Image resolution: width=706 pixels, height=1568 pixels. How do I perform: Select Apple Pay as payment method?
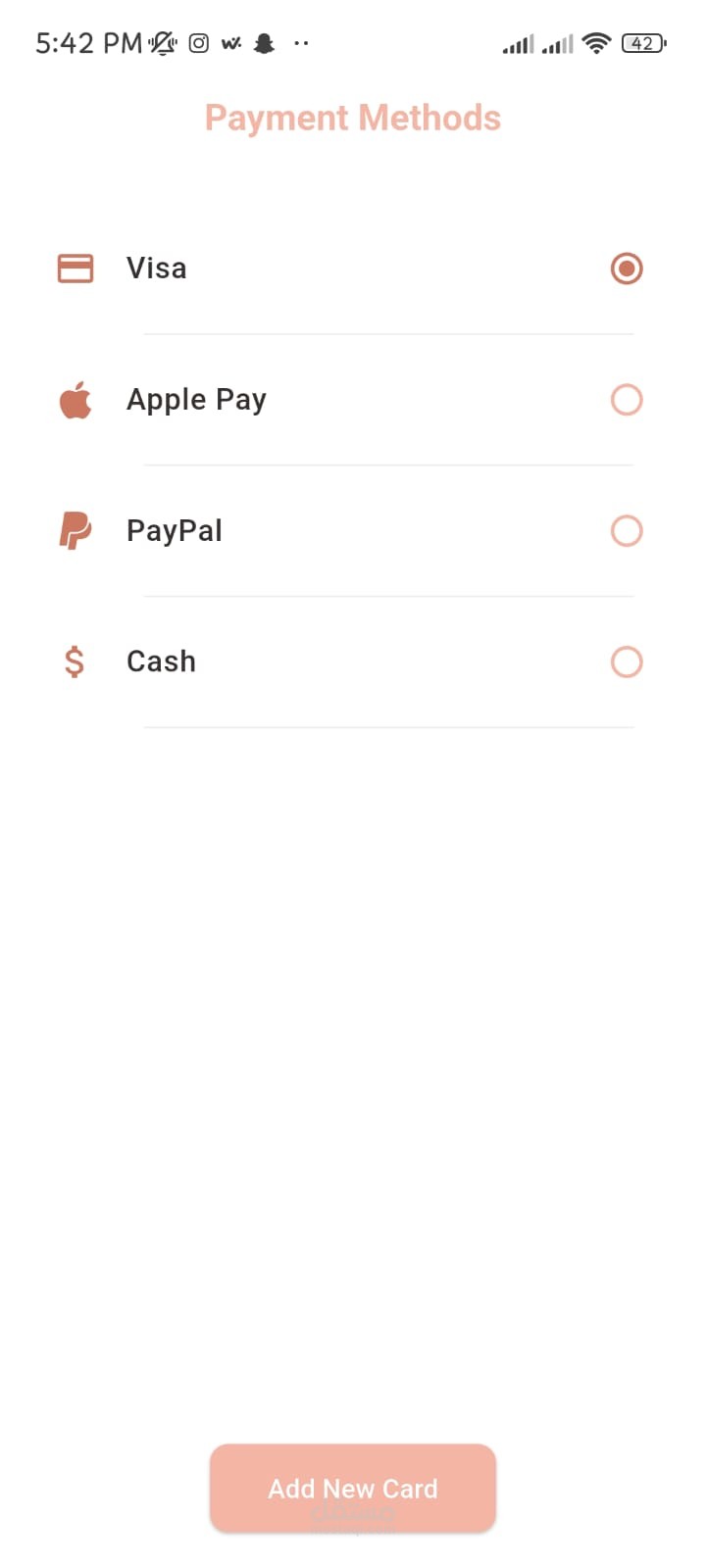coord(627,399)
